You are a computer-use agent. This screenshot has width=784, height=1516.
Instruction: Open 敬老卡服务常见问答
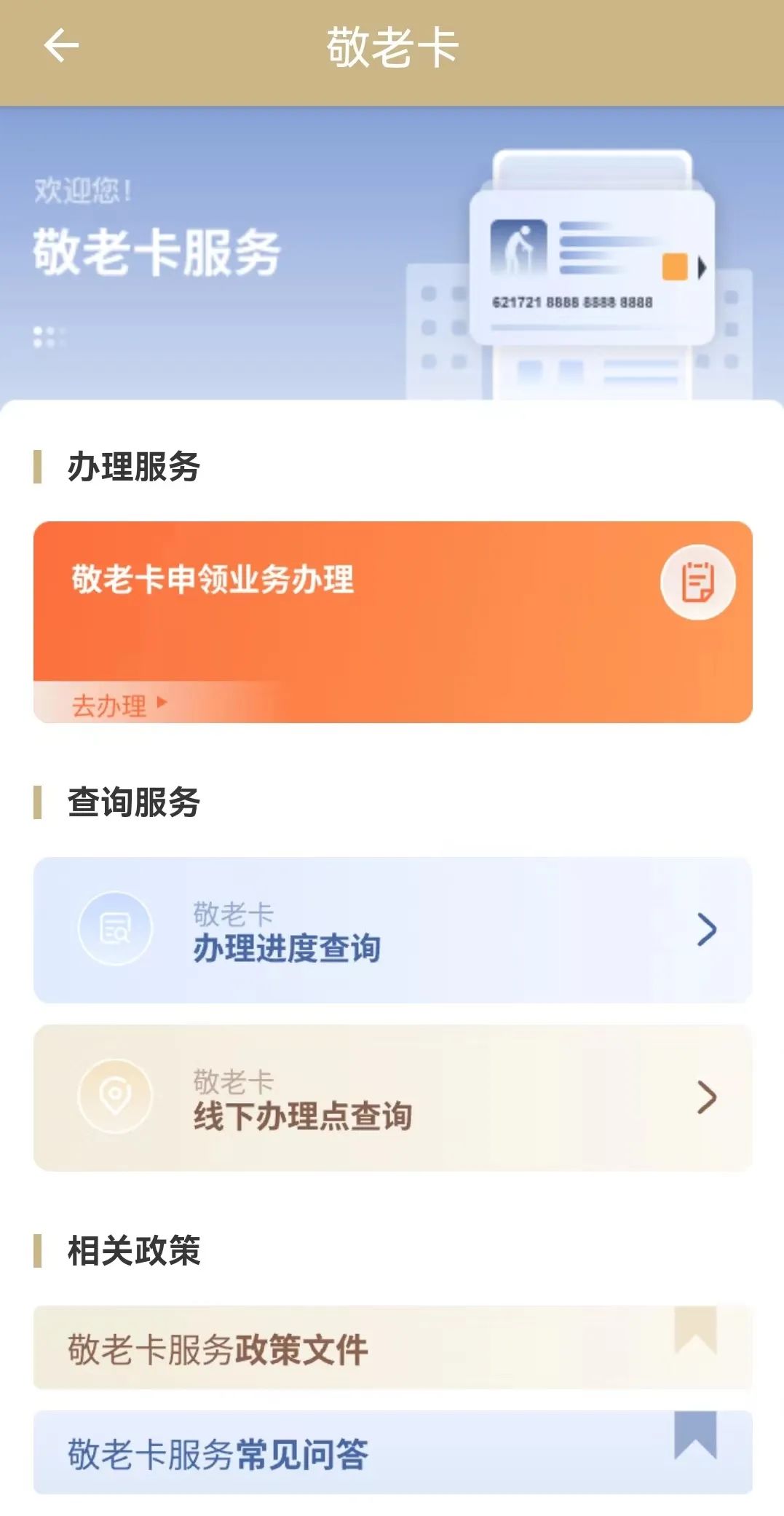392,1453
